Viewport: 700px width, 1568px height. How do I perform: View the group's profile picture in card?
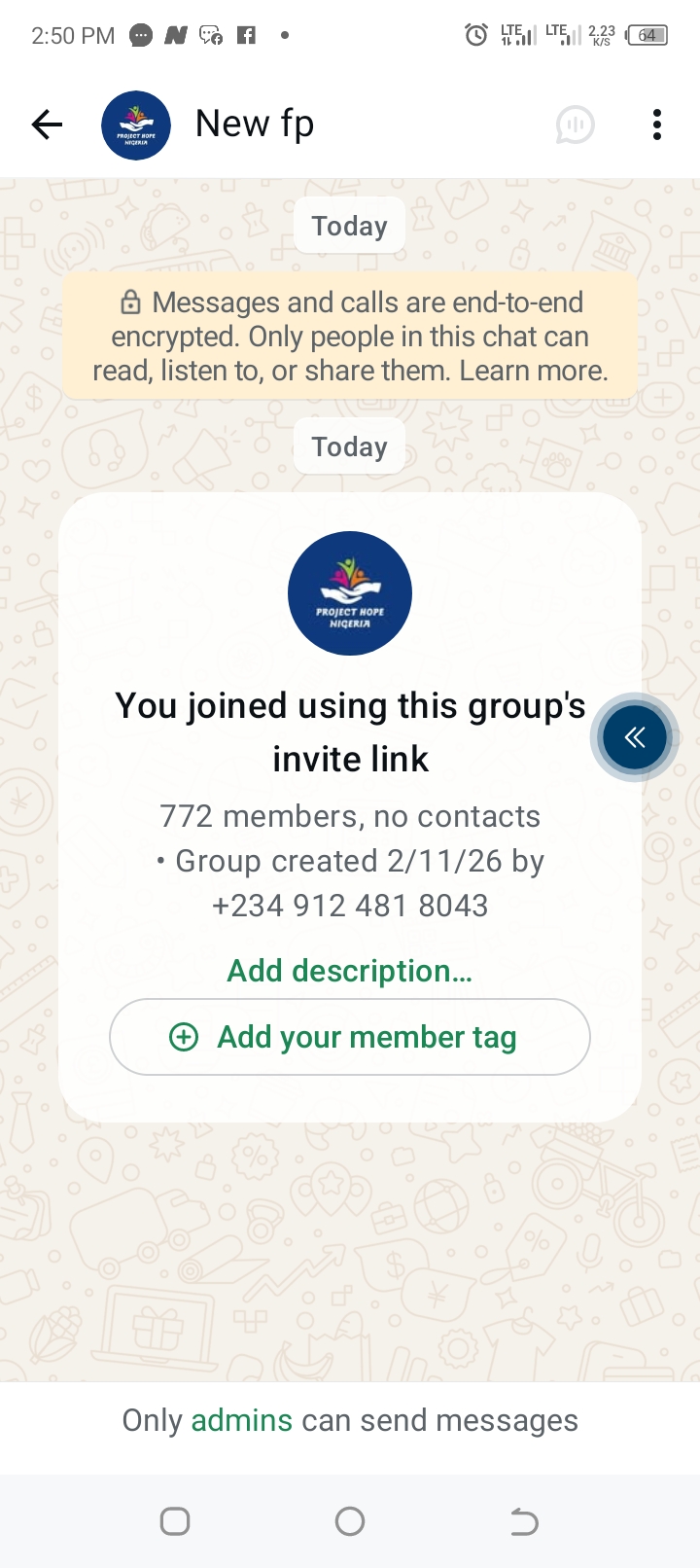[350, 593]
